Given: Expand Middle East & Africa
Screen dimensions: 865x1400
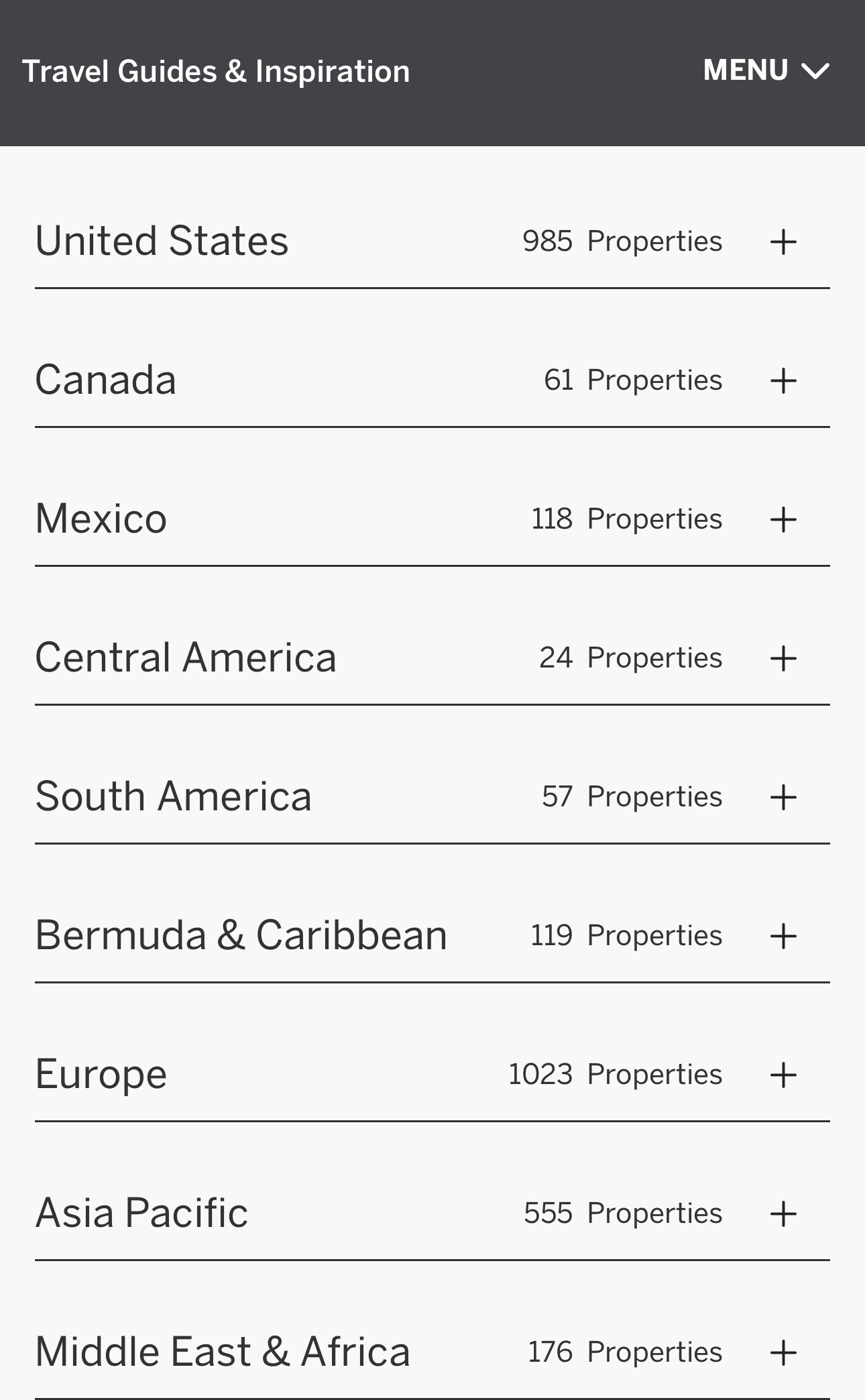Looking at the screenshot, I should tap(783, 1352).
